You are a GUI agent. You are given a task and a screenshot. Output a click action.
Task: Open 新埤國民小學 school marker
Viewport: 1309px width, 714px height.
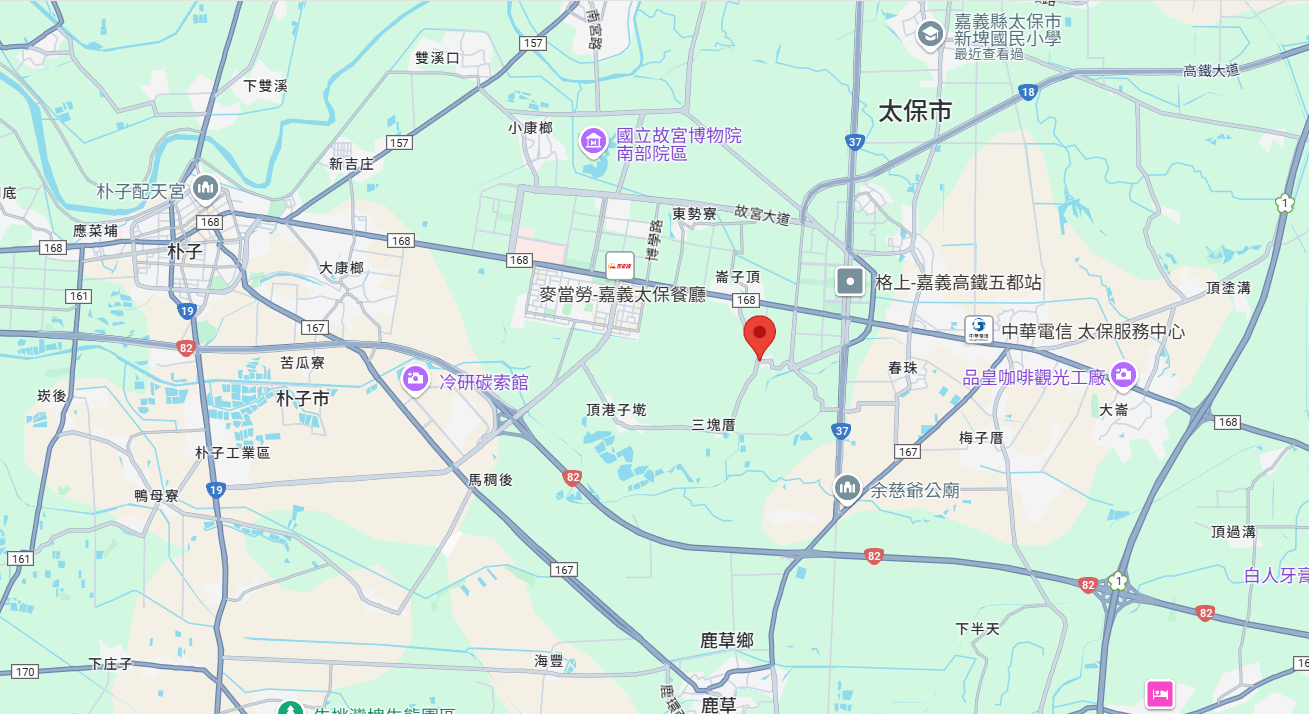(931, 35)
